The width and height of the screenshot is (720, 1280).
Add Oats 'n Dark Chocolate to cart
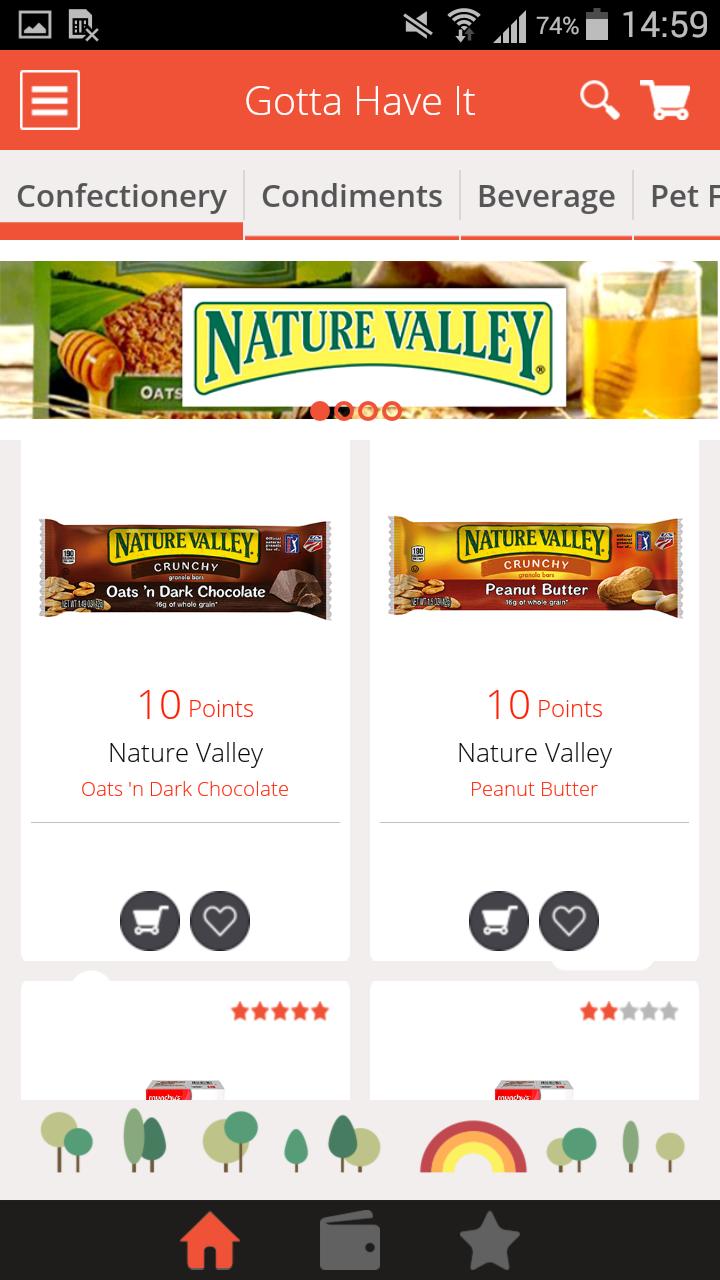[150, 921]
